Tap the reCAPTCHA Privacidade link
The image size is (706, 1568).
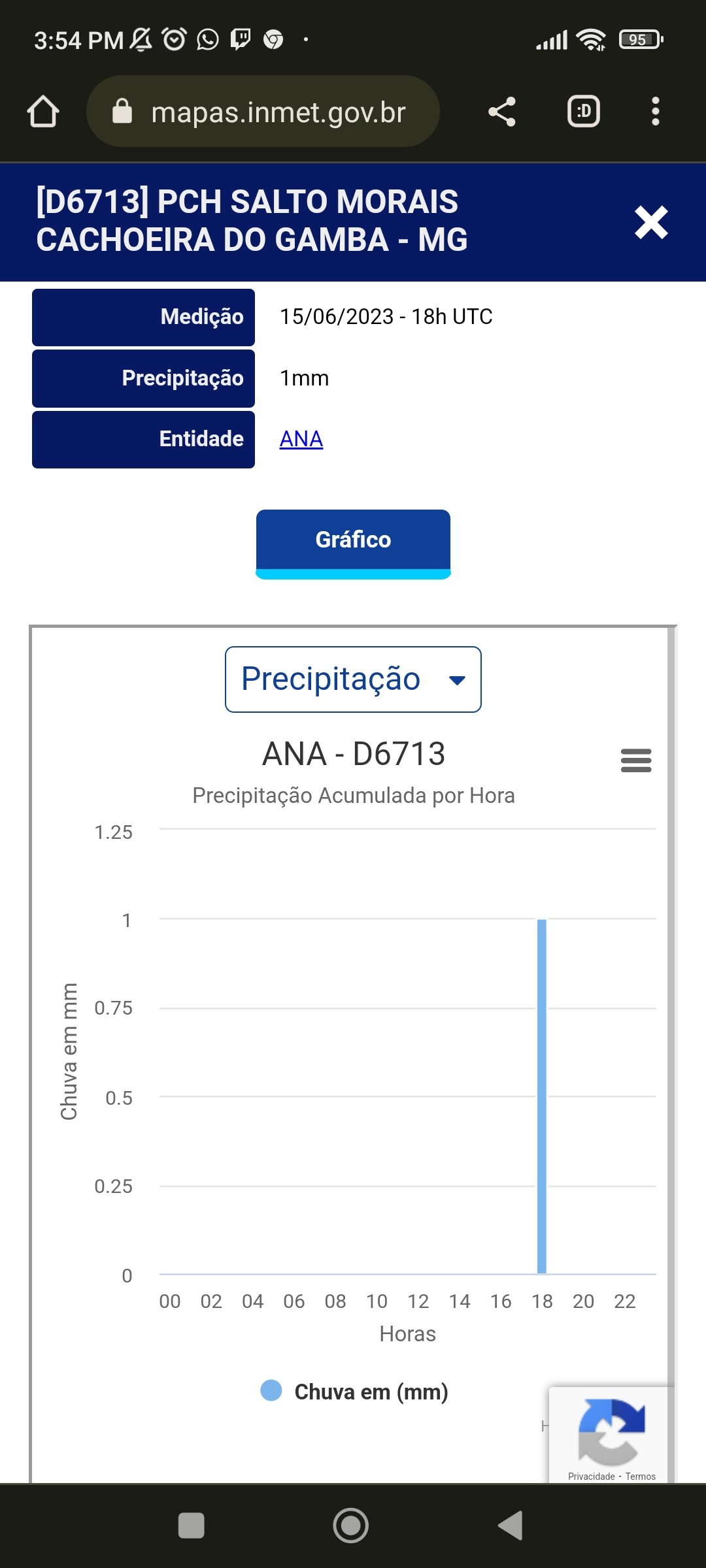pyautogui.click(x=592, y=1477)
